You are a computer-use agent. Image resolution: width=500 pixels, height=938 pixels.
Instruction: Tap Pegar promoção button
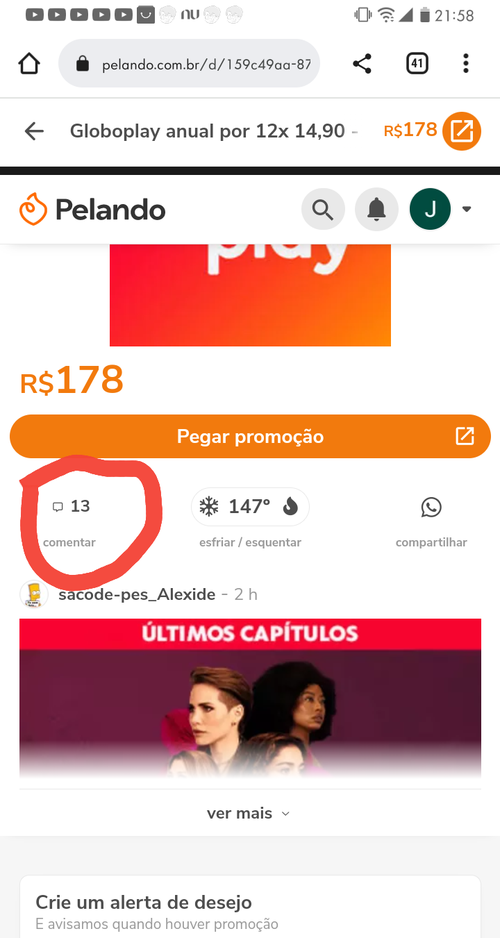pyautogui.click(x=250, y=437)
